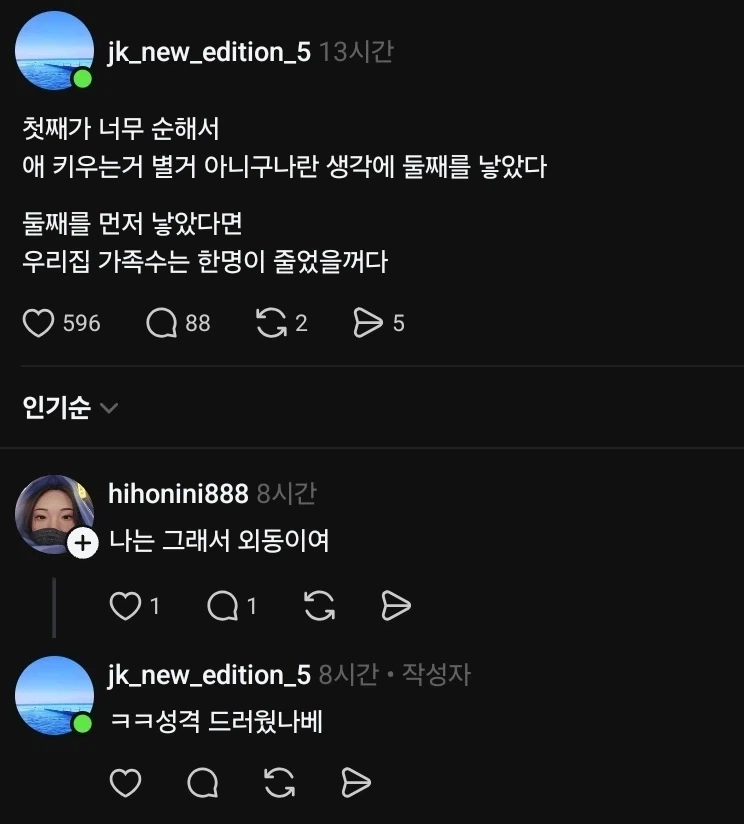This screenshot has height=824, width=744.
Task: Open jk_new_edition_5's profile from the username
Action: tap(209, 51)
